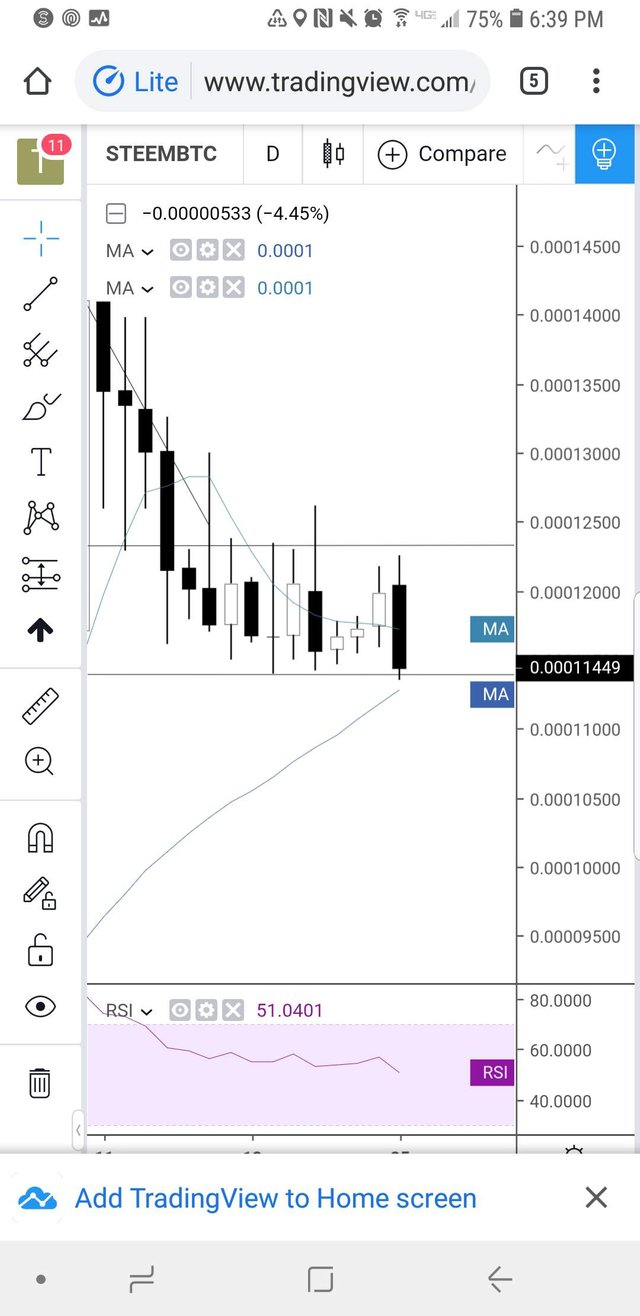Screen dimensions: 640x1316
Task: Pick the brush drawing tool
Action: tap(40, 407)
